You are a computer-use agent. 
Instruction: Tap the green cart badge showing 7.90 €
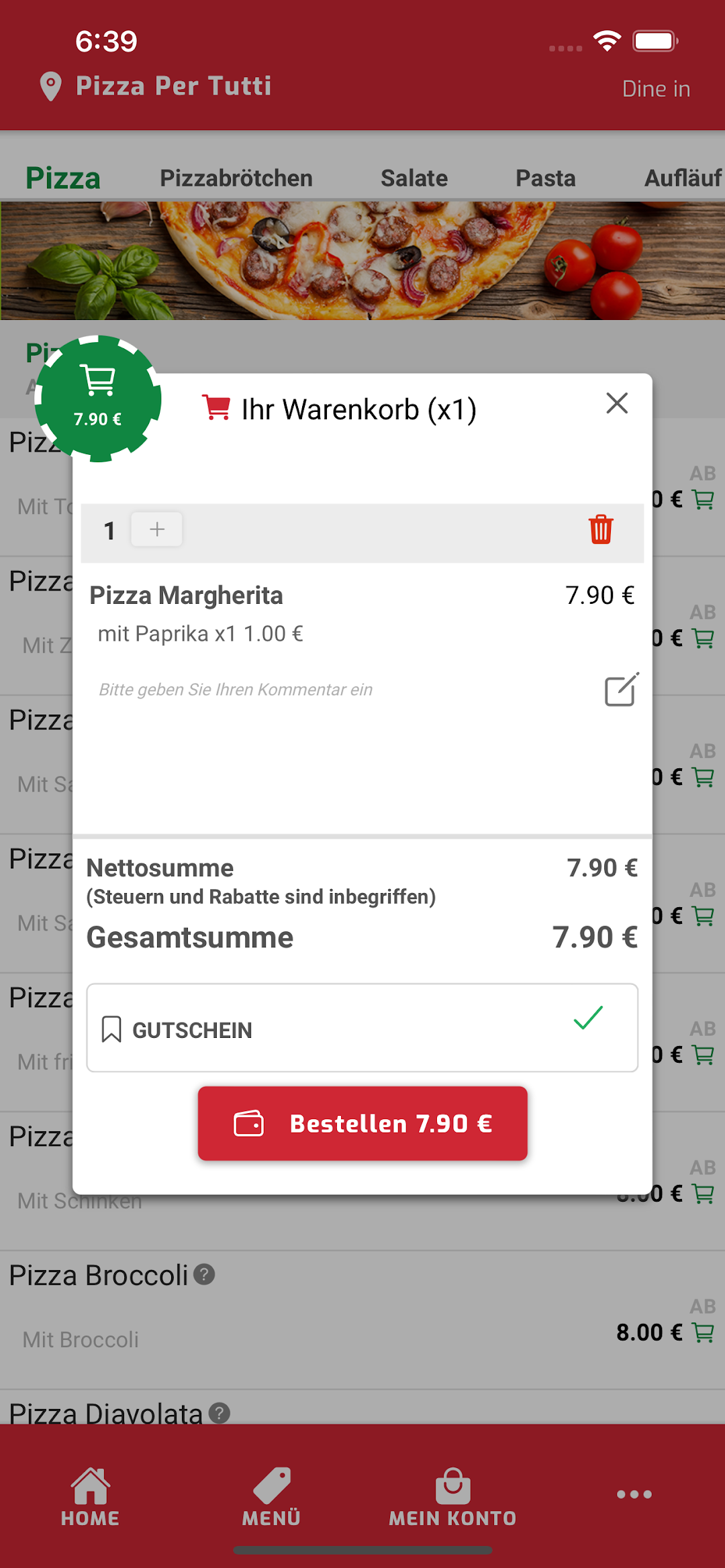coord(98,399)
